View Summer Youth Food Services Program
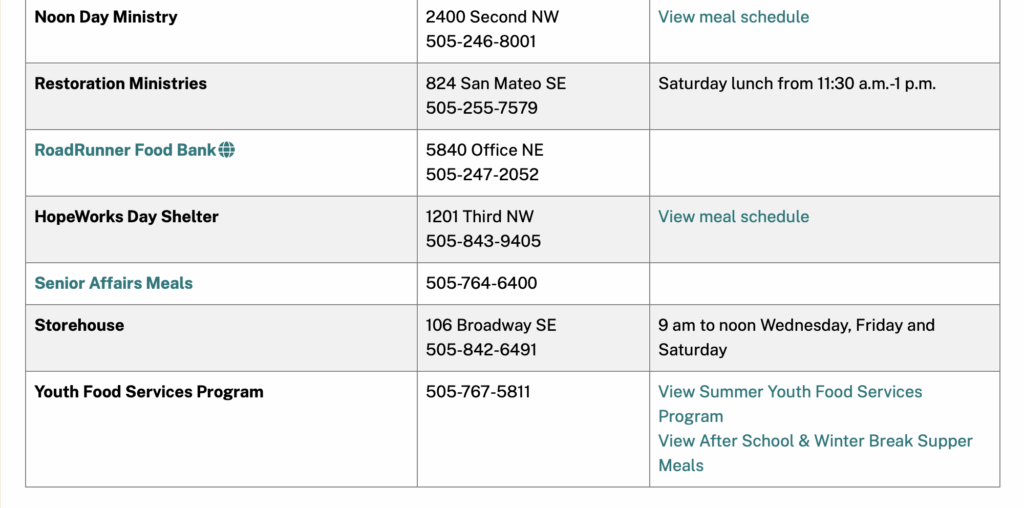 (x=789, y=392)
